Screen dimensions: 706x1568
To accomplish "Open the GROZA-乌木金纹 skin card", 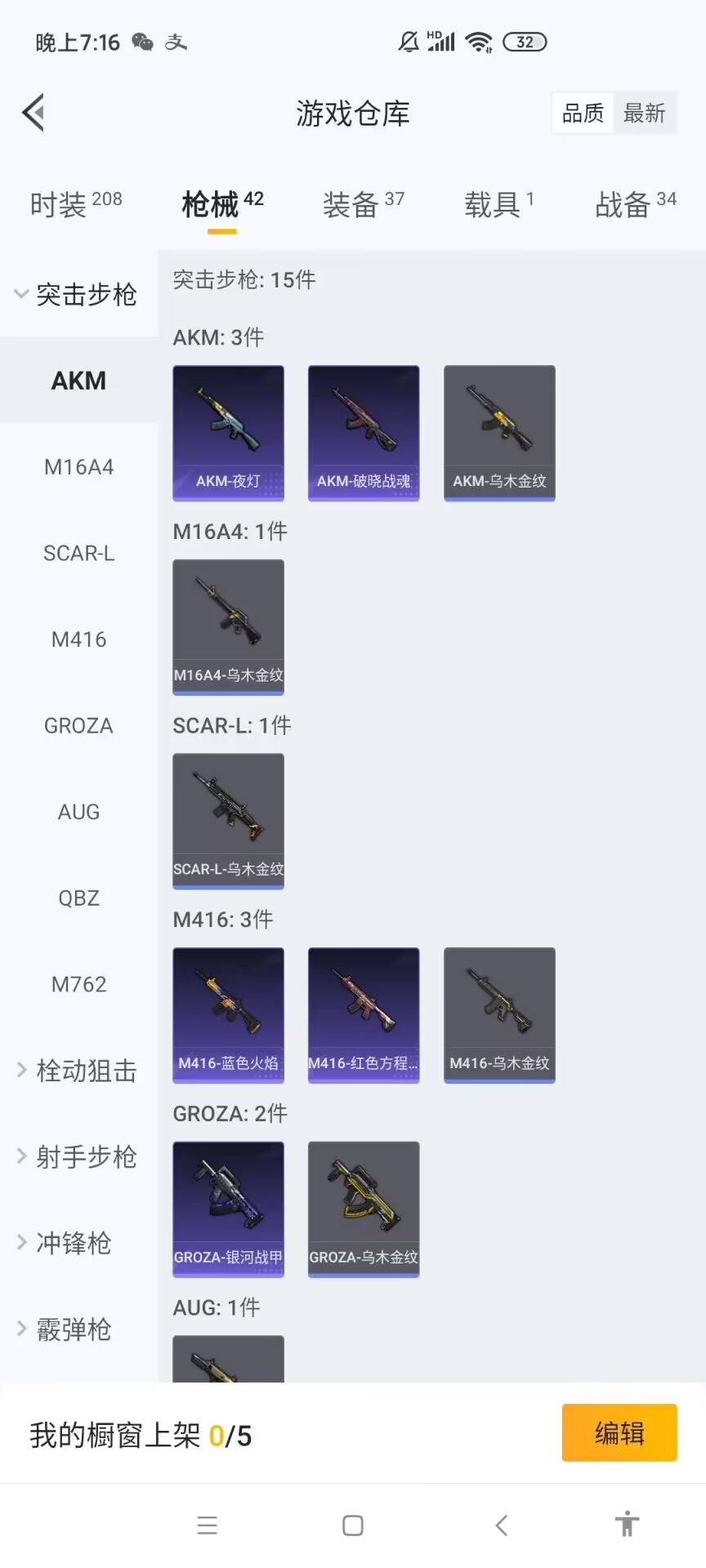I will point(364,1207).
